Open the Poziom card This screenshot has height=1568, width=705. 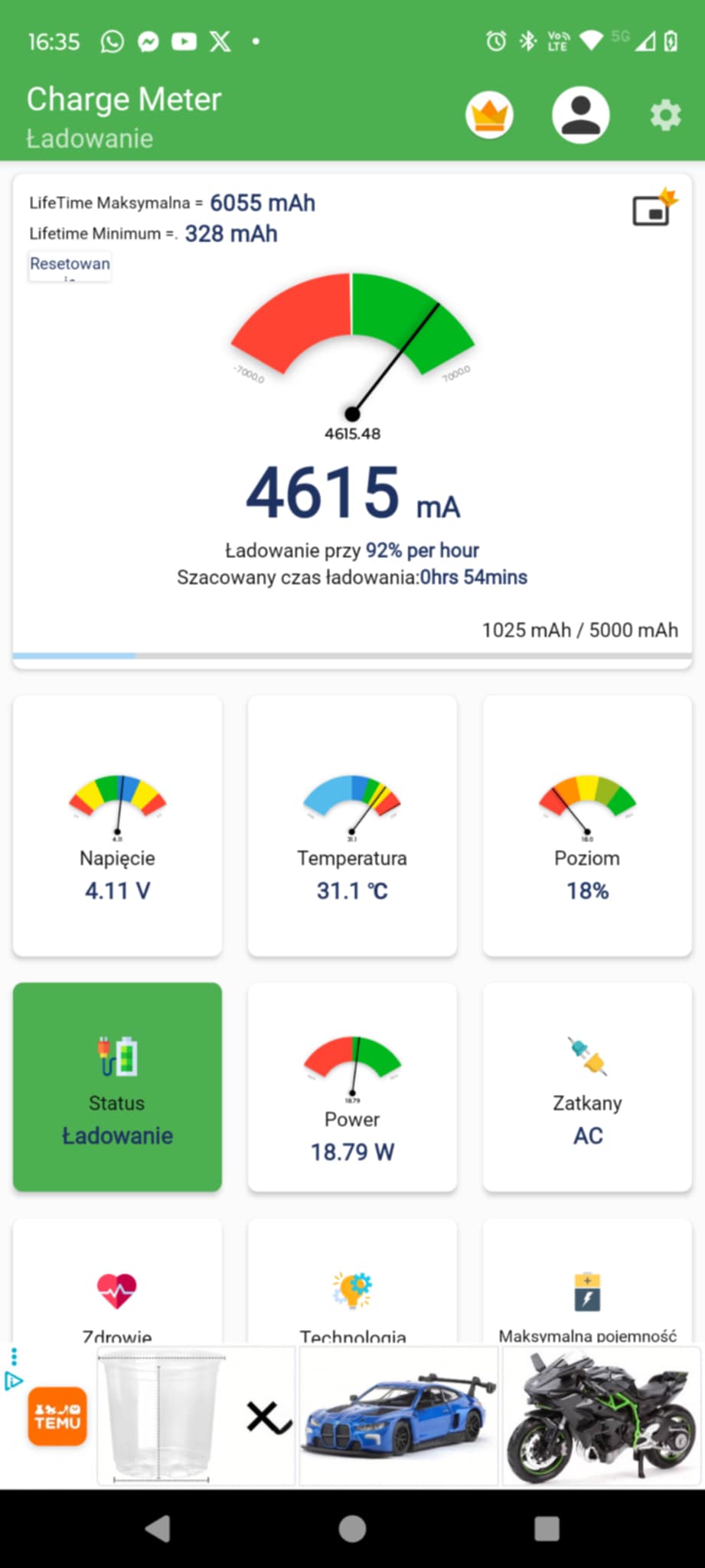point(587,825)
